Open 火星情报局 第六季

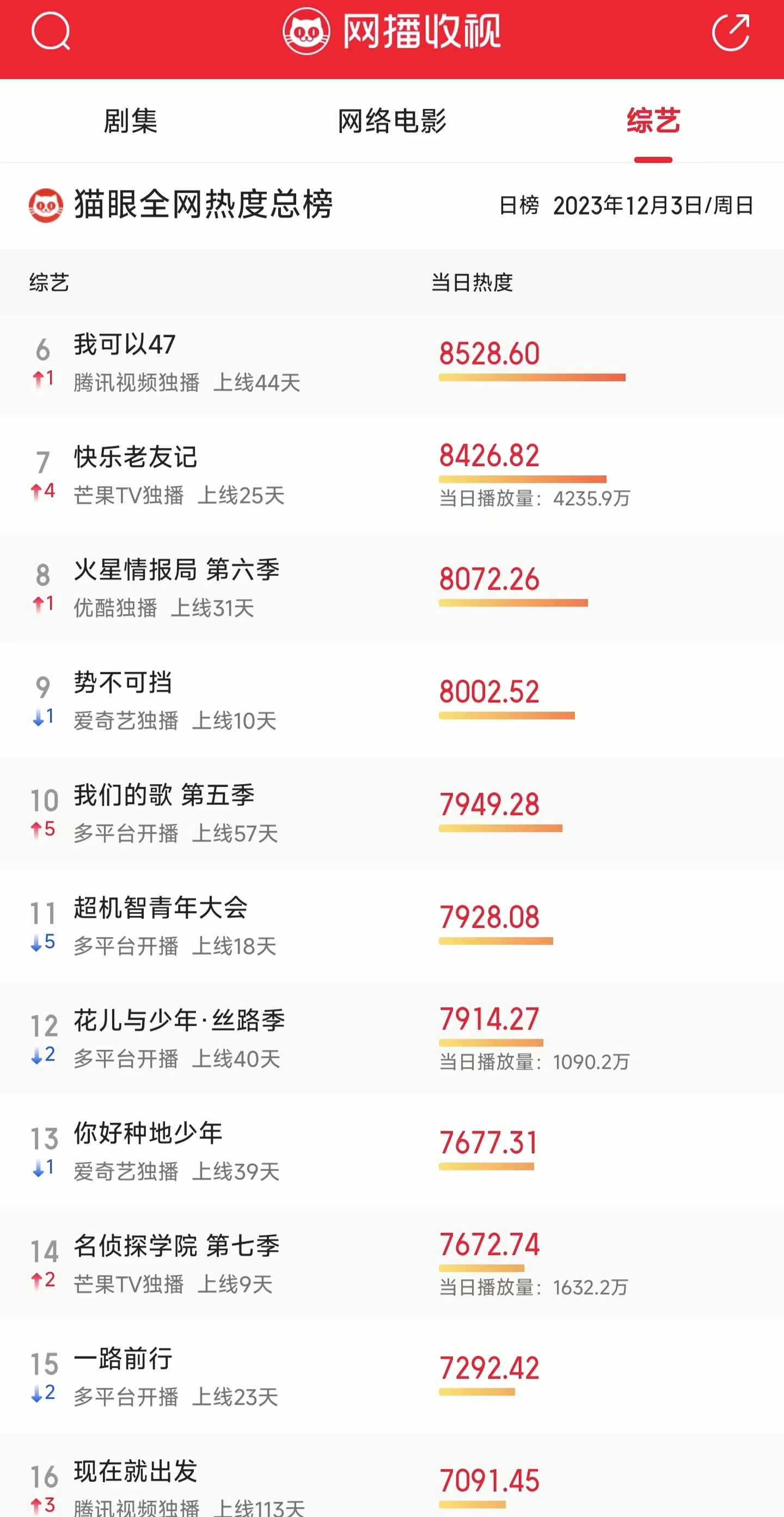[177, 570]
